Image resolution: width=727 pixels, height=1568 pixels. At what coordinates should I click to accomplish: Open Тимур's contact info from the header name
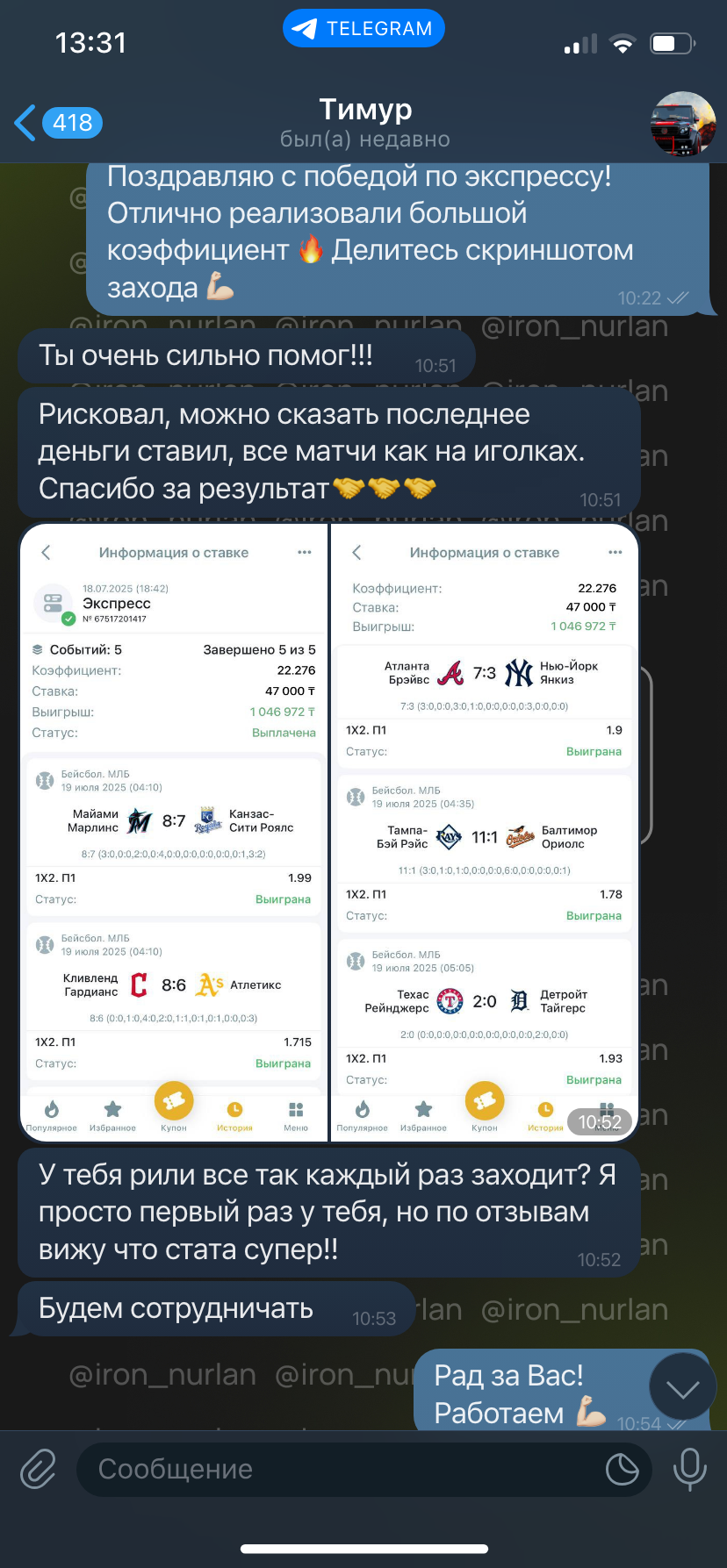point(365,110)
